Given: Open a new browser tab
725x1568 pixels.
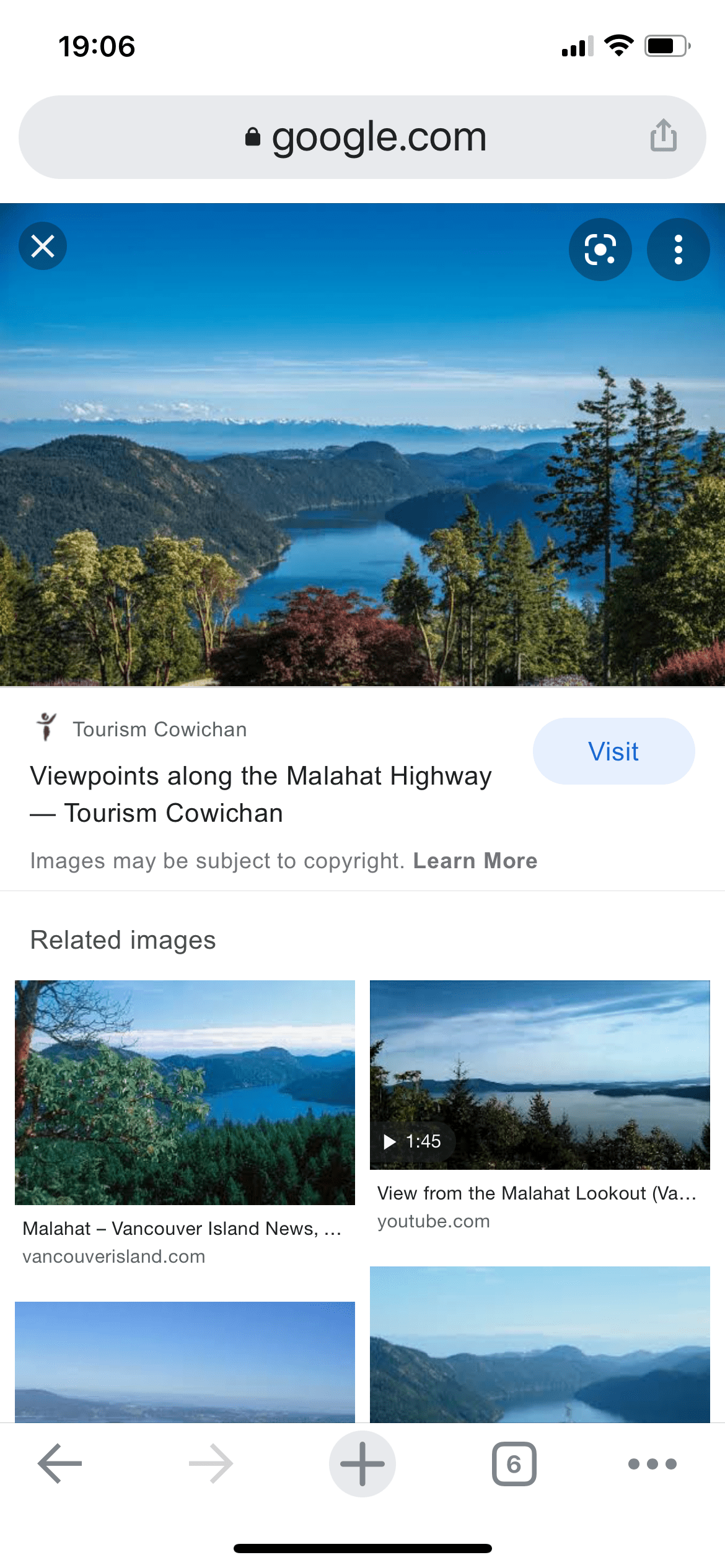Looking at the screenshot, I should coord(362,1464).
